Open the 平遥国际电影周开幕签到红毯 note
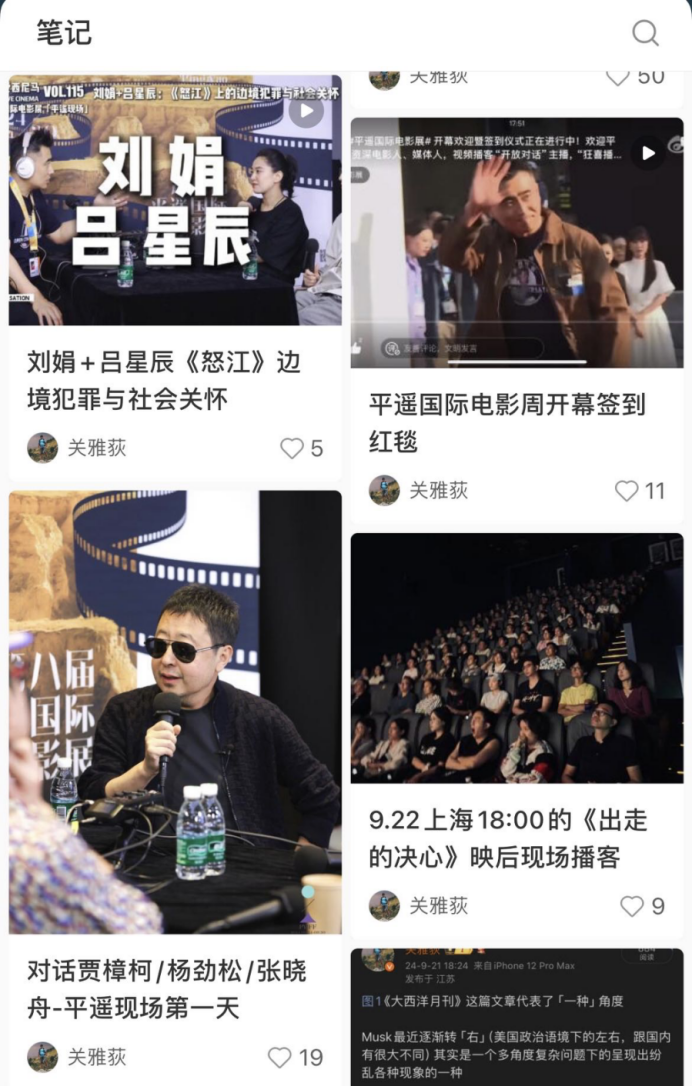 coord(516,243)
